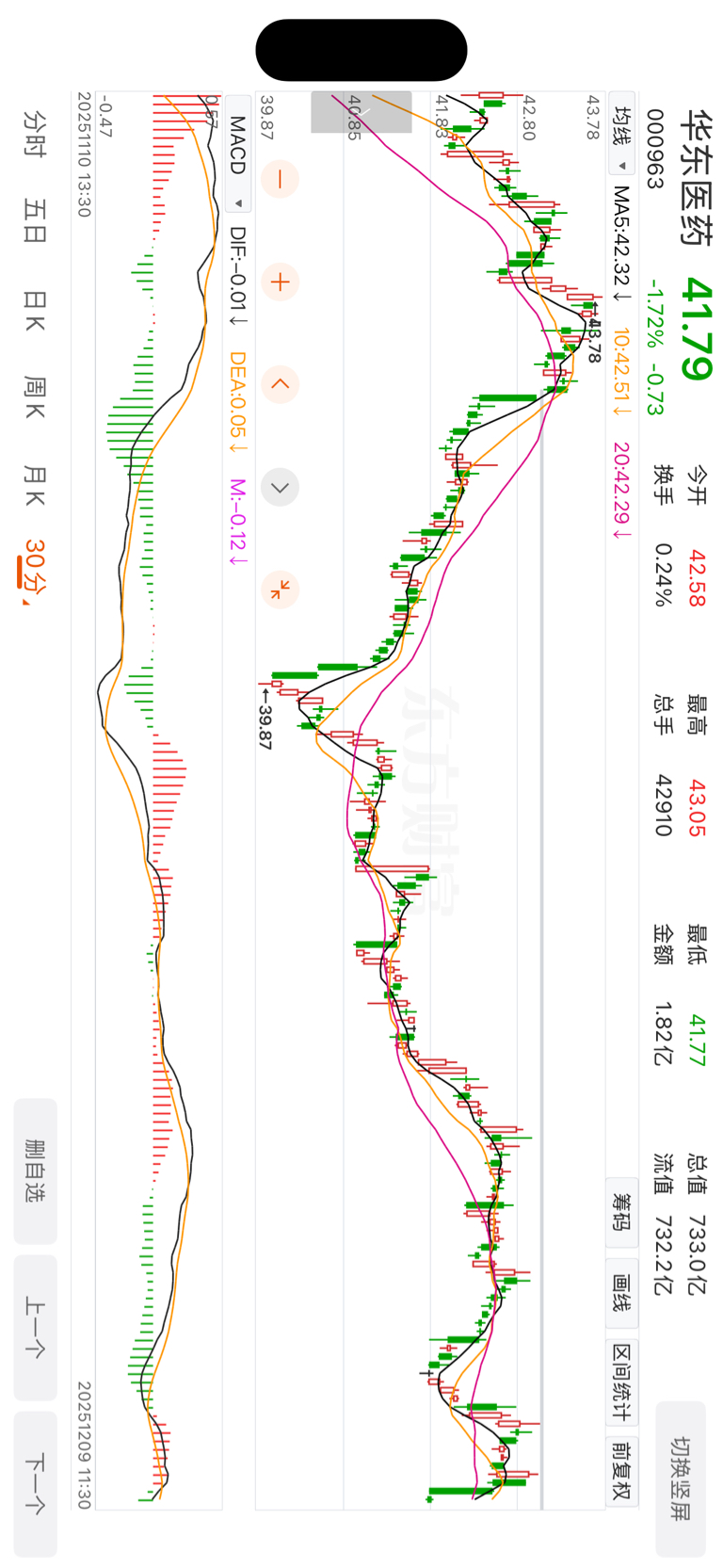The height and width of the screenshot is (1568, 723).
Task: Select the 周K chart tab
Action: pos(35,397)
